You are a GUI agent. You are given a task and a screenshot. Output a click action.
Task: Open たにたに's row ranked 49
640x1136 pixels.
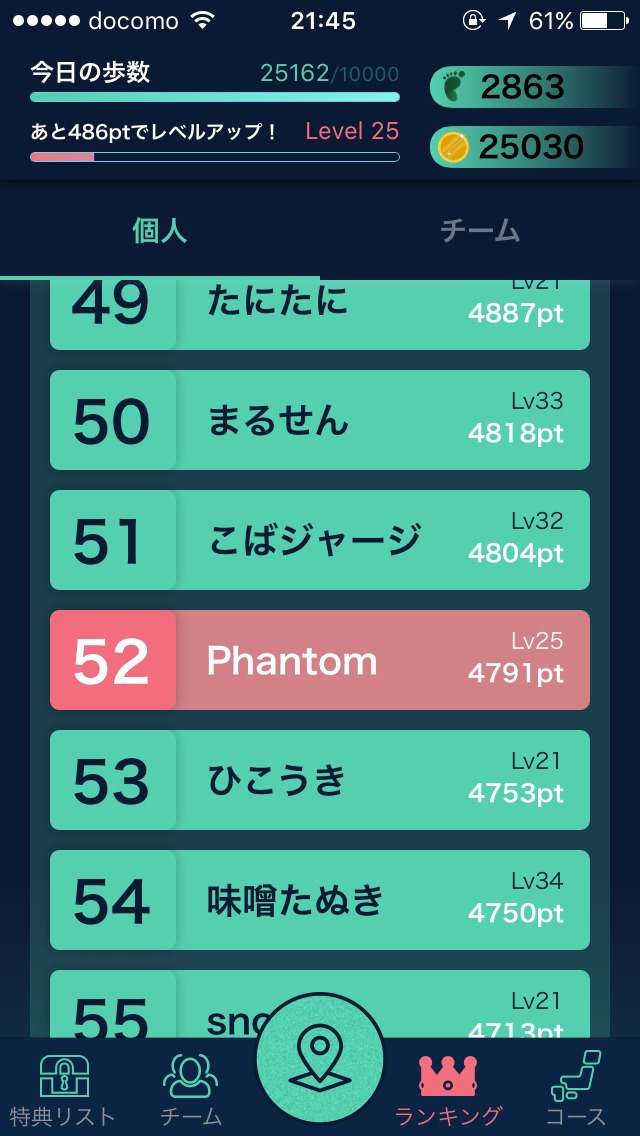click(320, 314)
